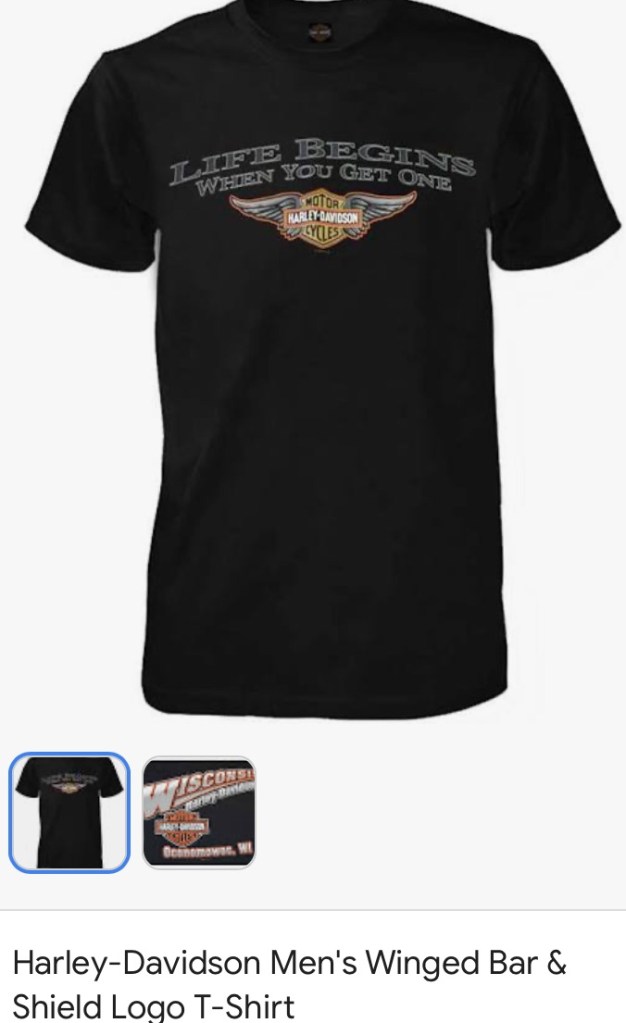This screenshot has width=626, height=1023.
Task: Select the front view shirt thumbnail
Action: click(x=70, y=812)
